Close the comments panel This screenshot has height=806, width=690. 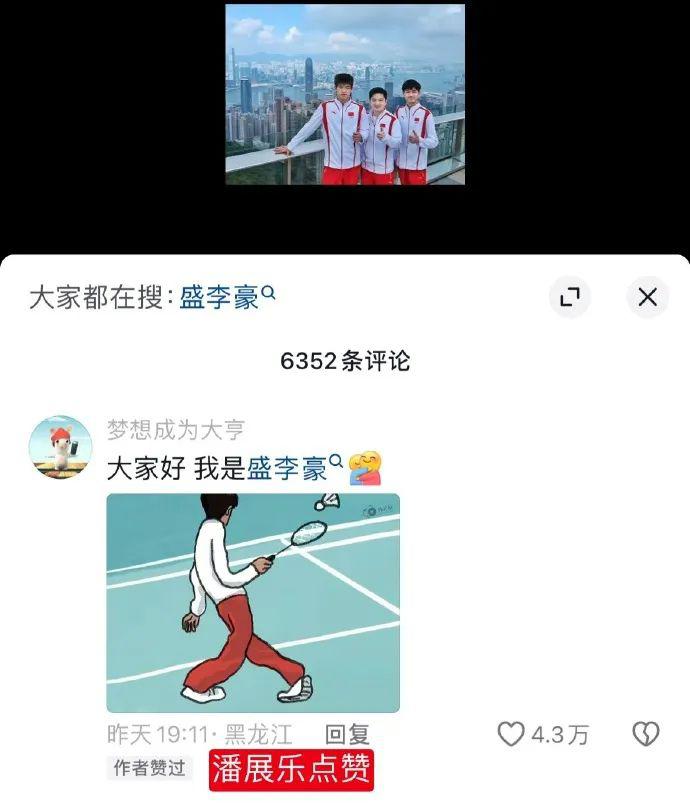click(x=647, y=297)
